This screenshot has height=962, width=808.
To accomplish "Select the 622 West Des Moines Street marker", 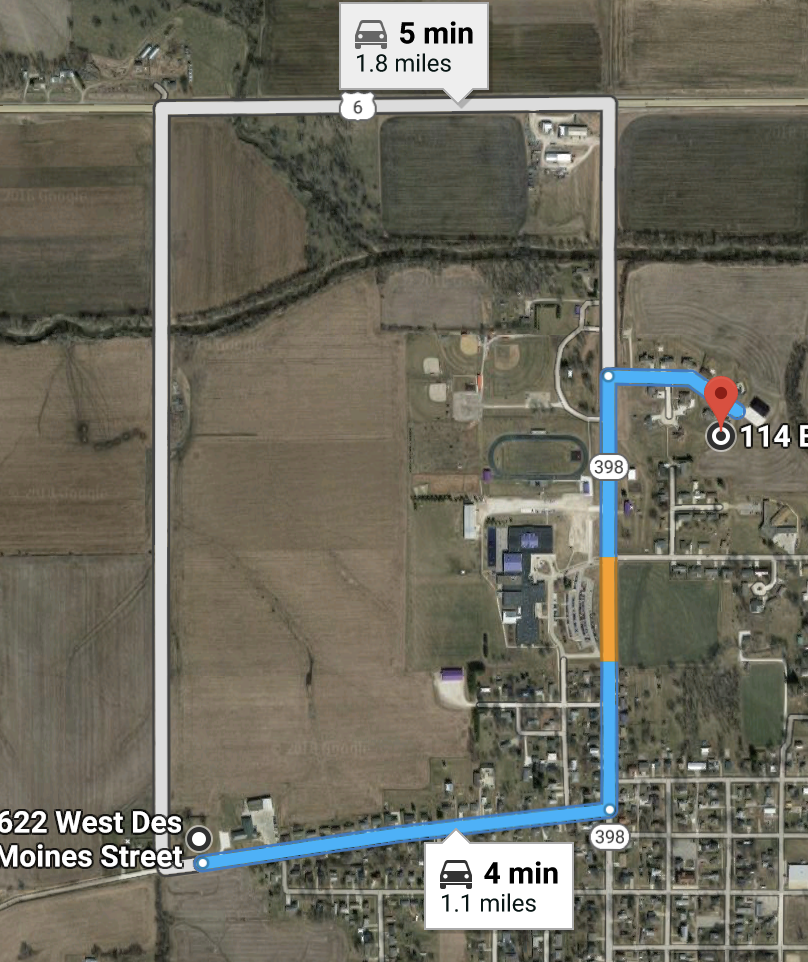I will [x=200, y=837].
